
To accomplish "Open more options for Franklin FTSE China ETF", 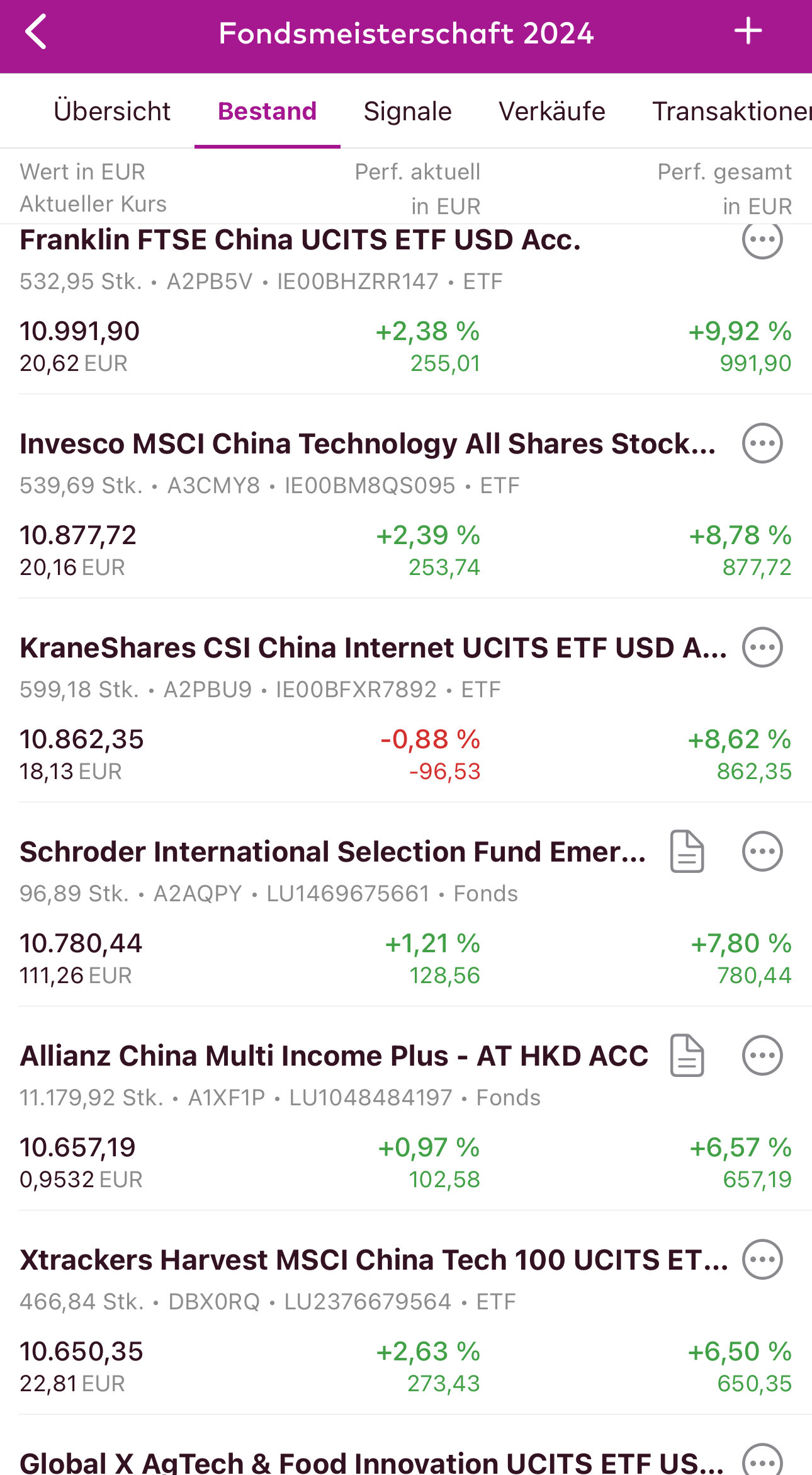I will (762, 240).
